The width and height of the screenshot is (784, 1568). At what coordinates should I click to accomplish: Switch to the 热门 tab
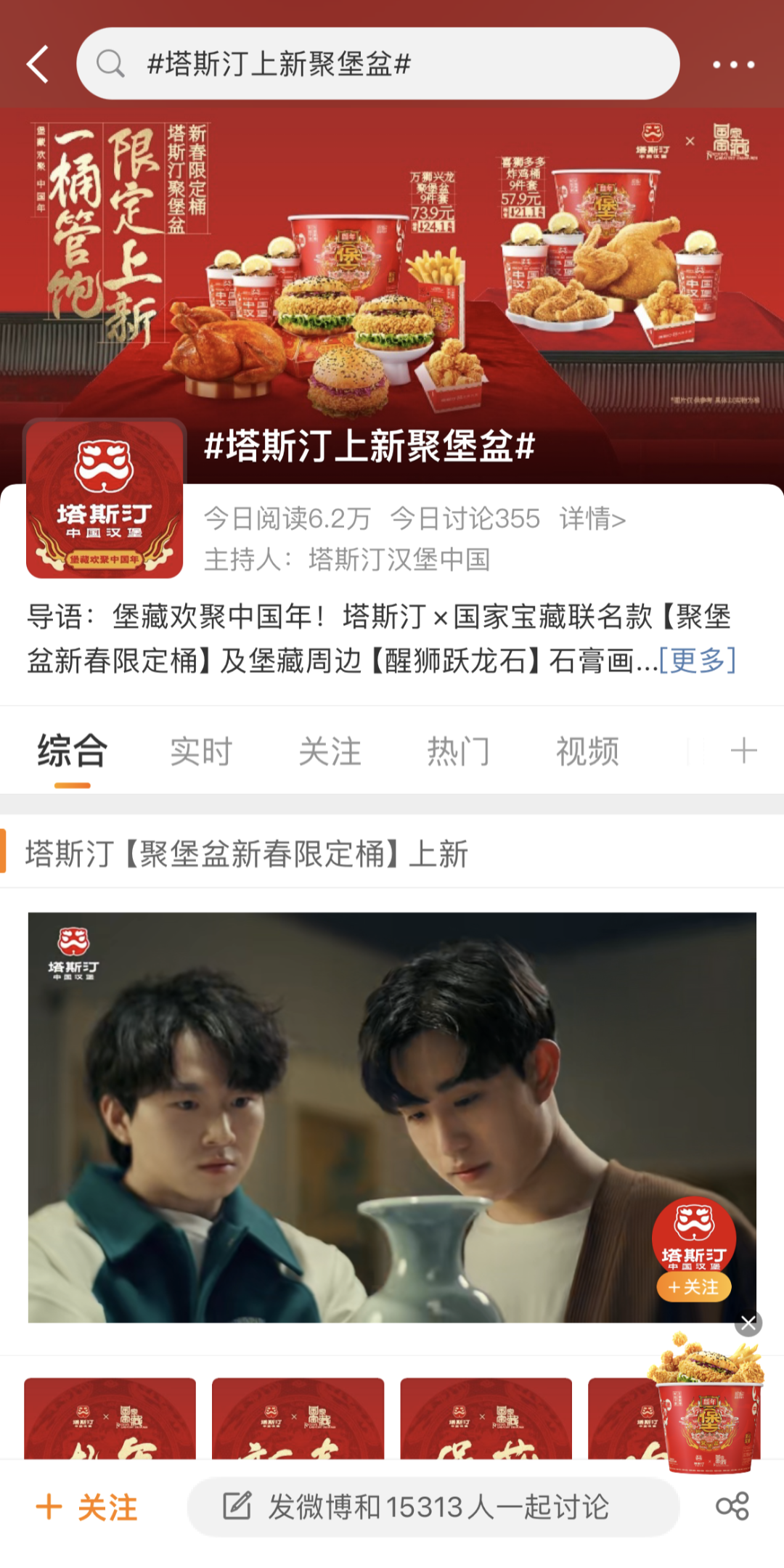click(x=458, y=751)
